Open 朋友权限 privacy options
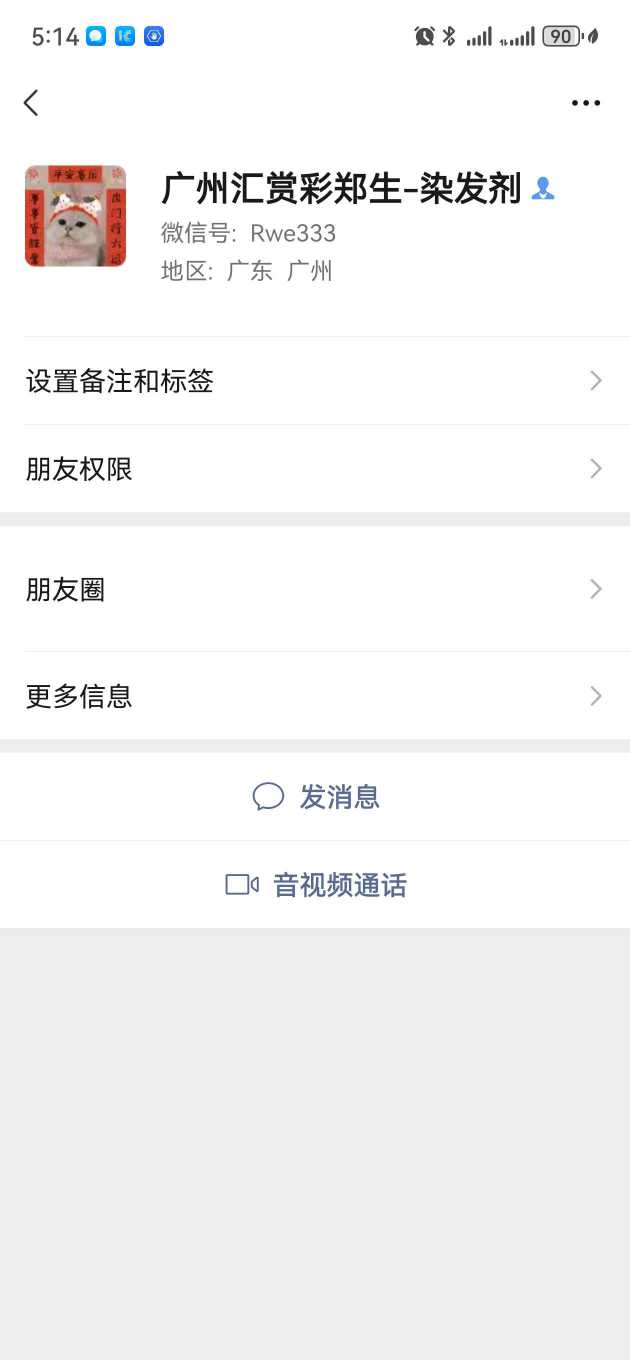The height and width of the screenshot is (1360, 630). coord(315,469)
